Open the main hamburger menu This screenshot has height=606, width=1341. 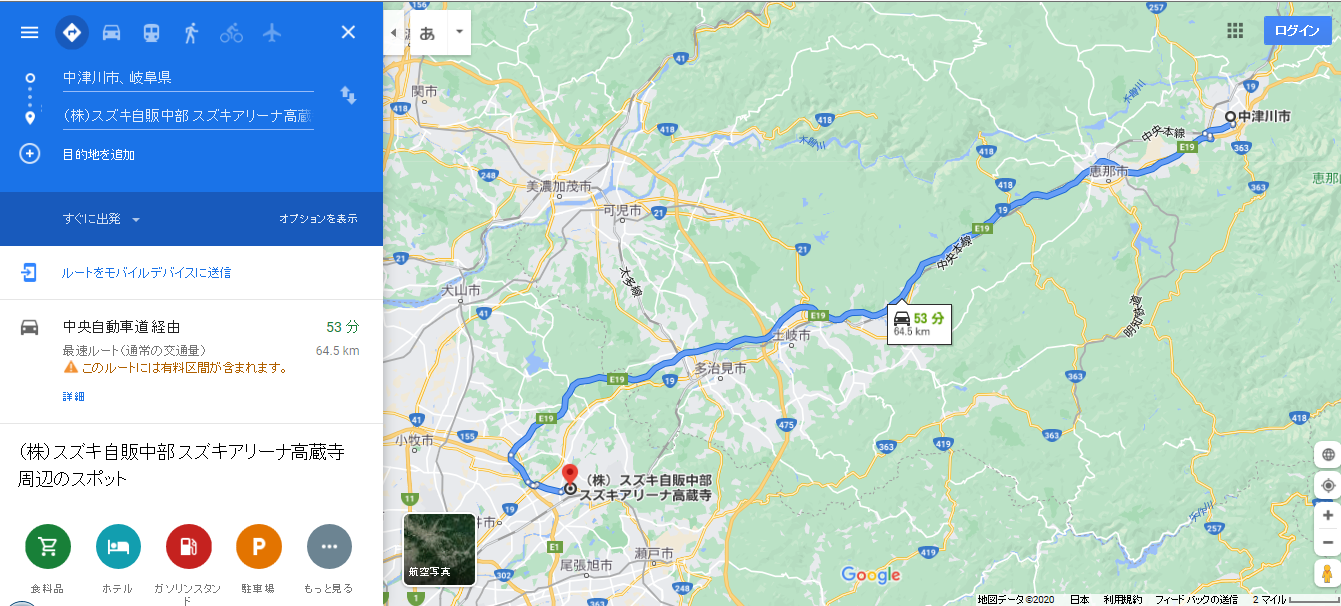coord(30,32)
